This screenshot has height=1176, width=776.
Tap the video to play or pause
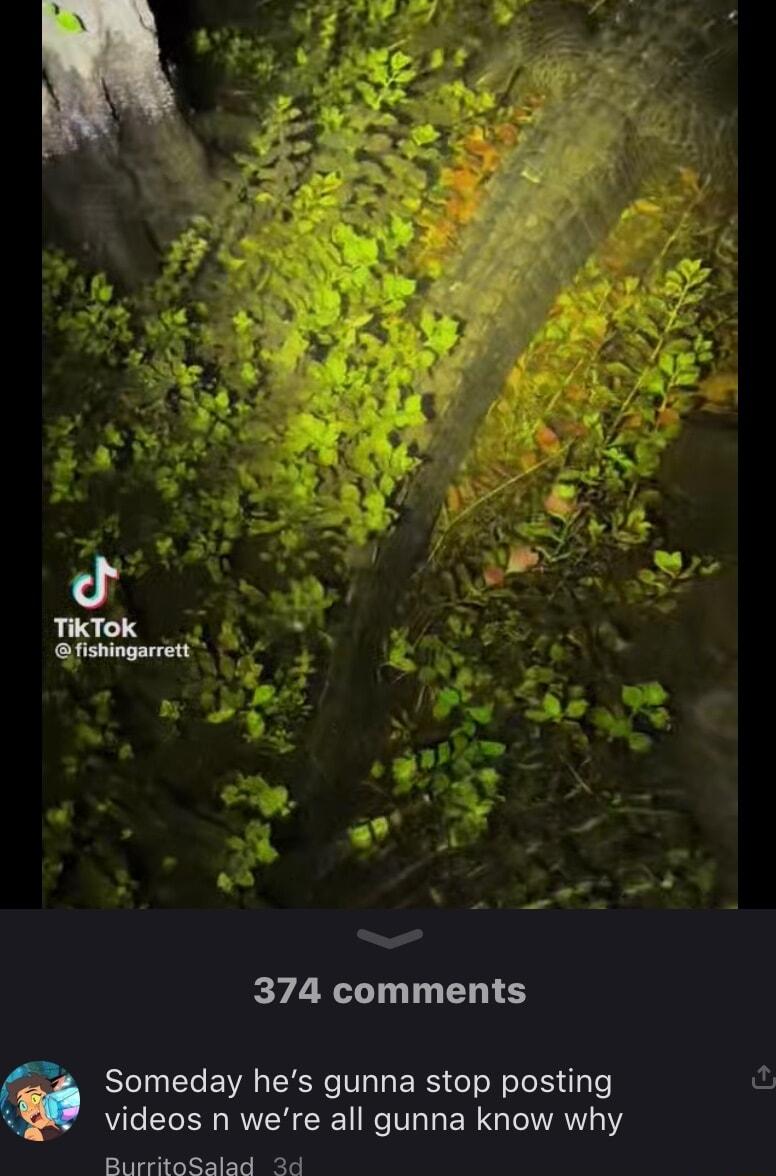coord(390,450)
